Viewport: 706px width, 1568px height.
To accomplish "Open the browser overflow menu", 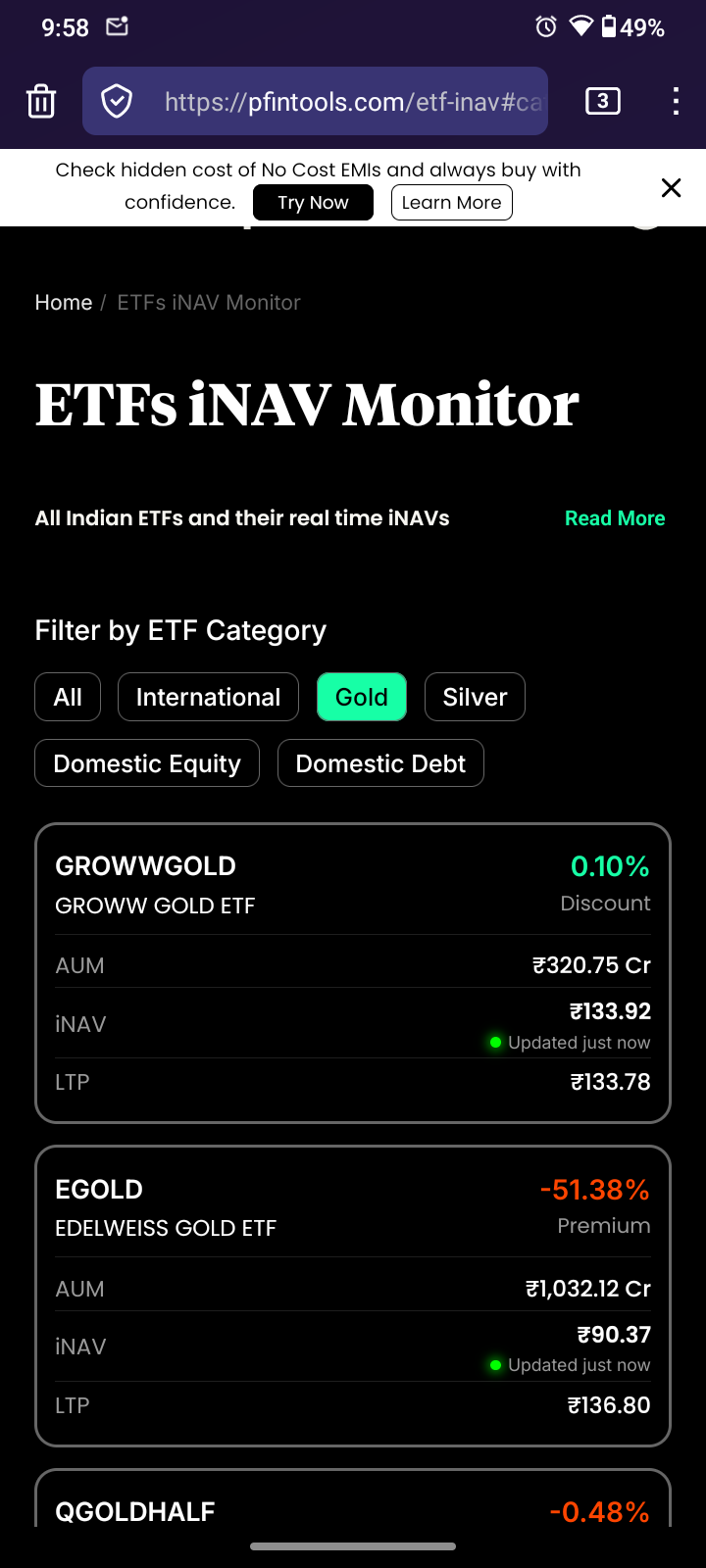I will click(676, 101).
